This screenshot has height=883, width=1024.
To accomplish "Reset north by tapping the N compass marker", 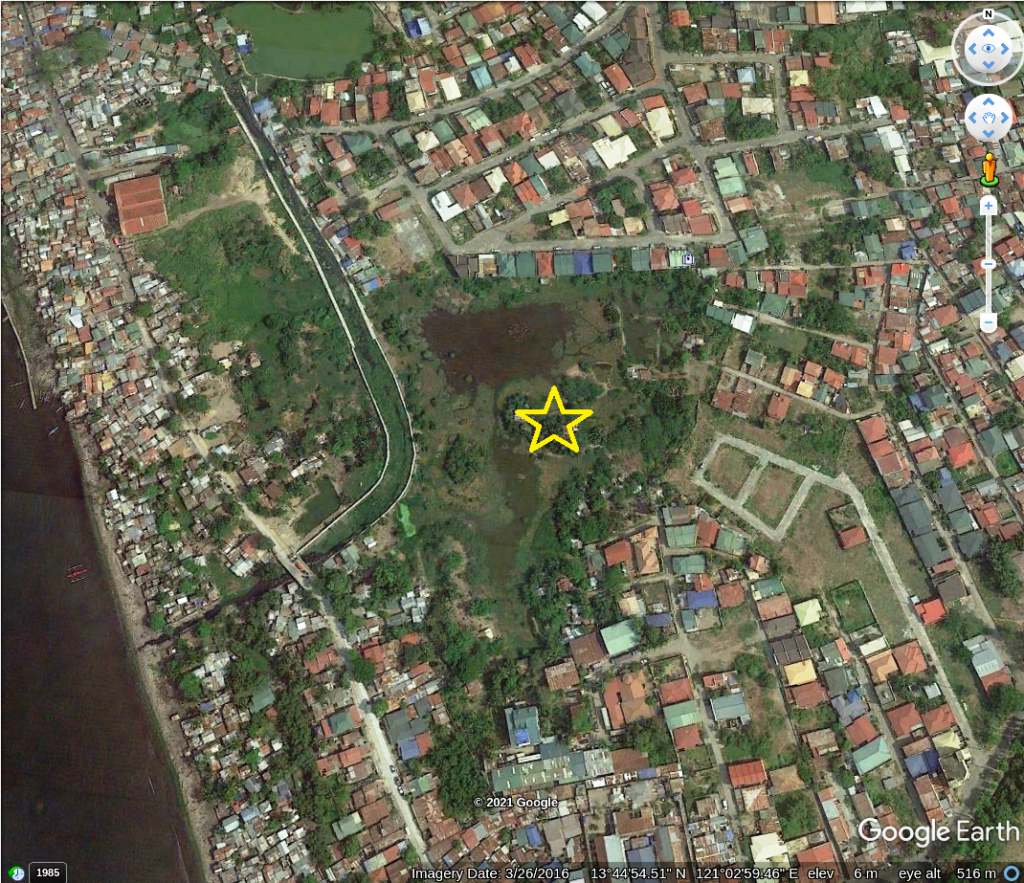I will [988, 15].
